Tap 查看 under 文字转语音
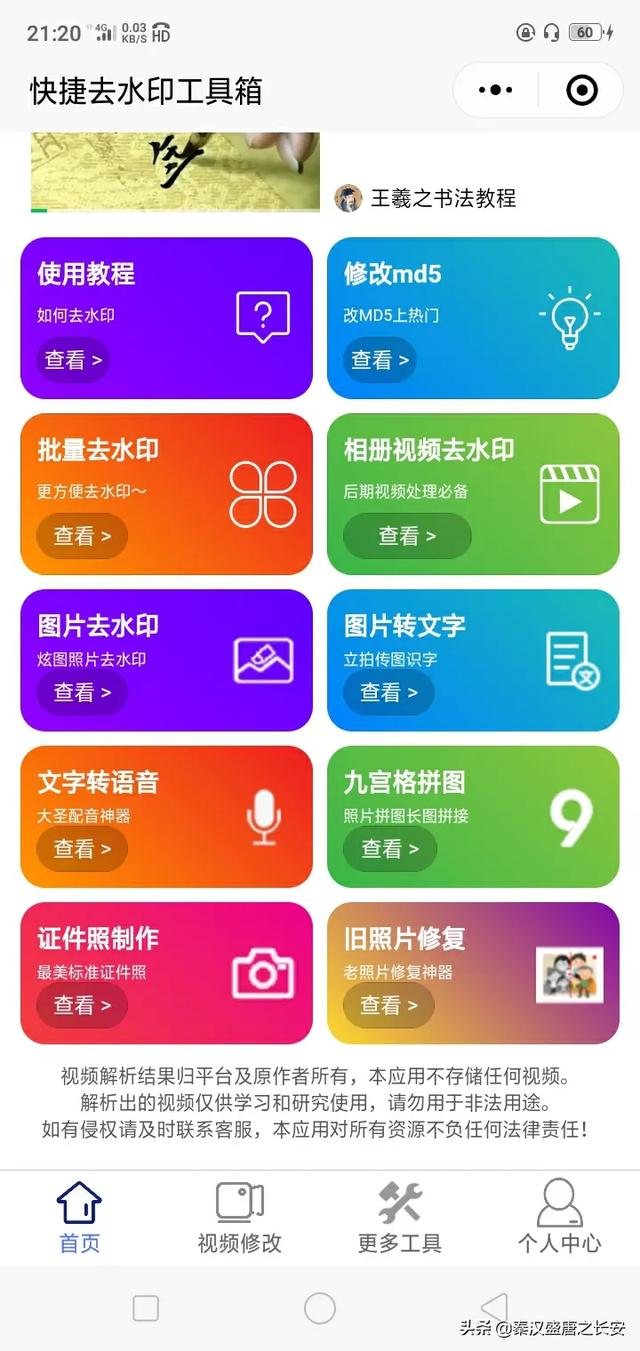 82,849
